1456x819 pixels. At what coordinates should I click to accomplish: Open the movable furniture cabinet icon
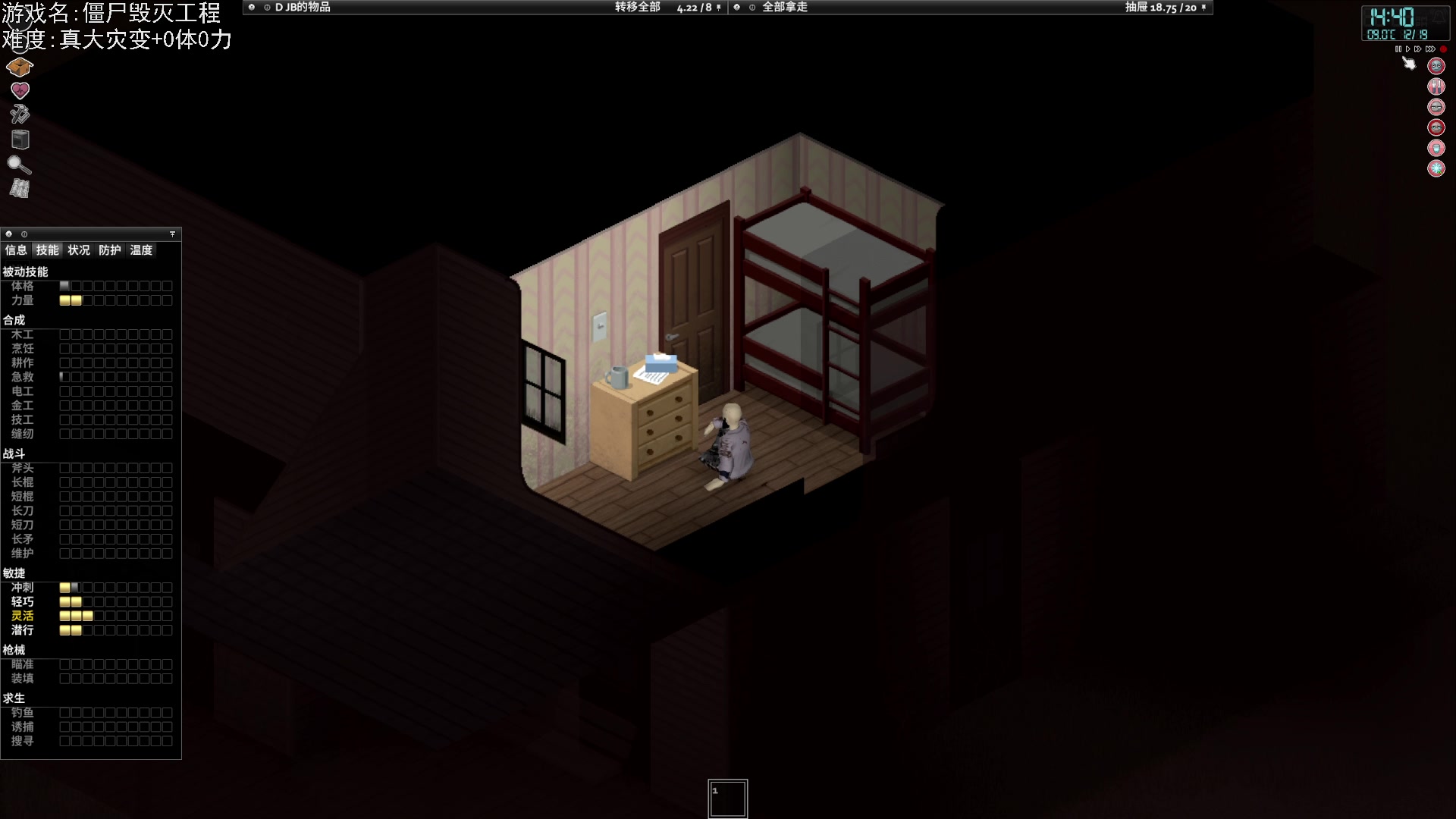[x=20, y=140]
